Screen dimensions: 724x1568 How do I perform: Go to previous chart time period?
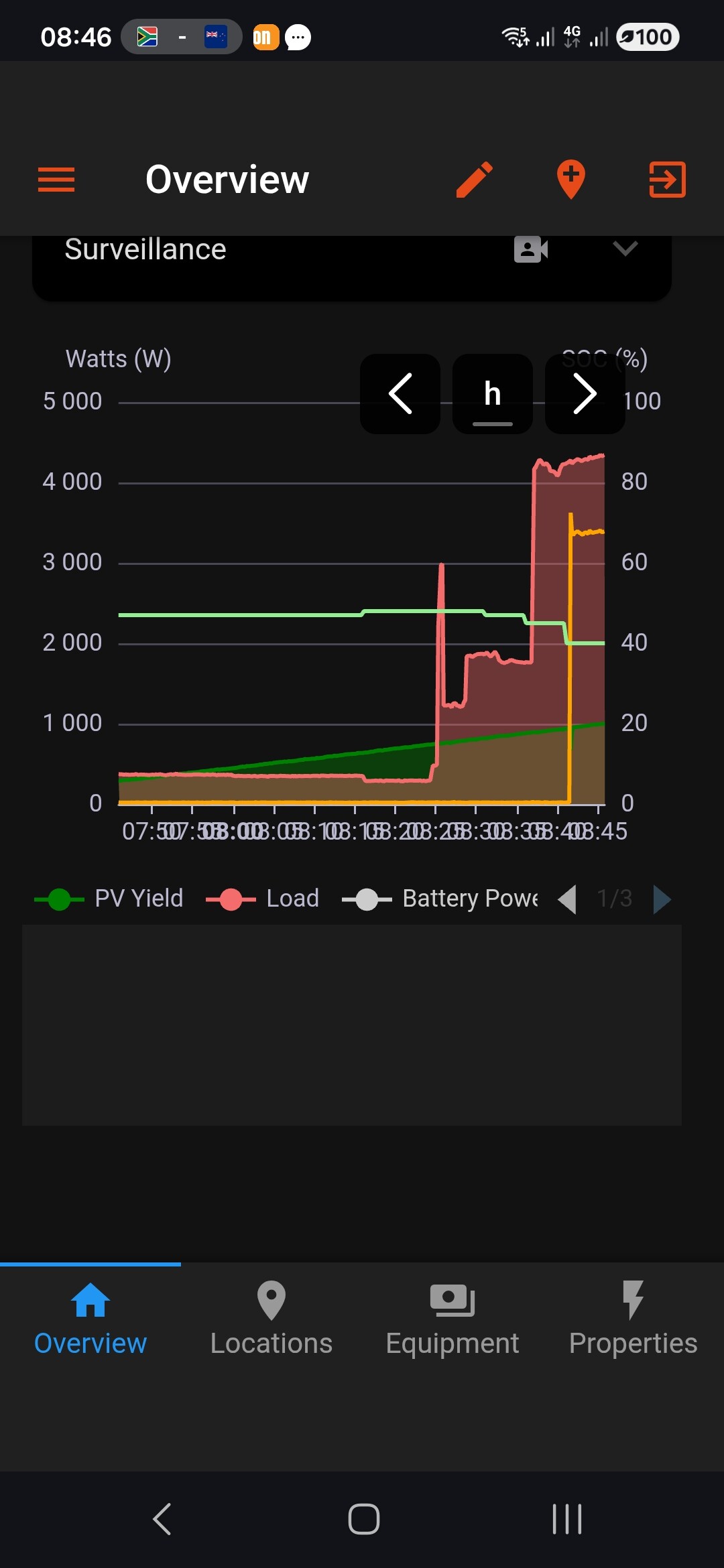(400, 394)
